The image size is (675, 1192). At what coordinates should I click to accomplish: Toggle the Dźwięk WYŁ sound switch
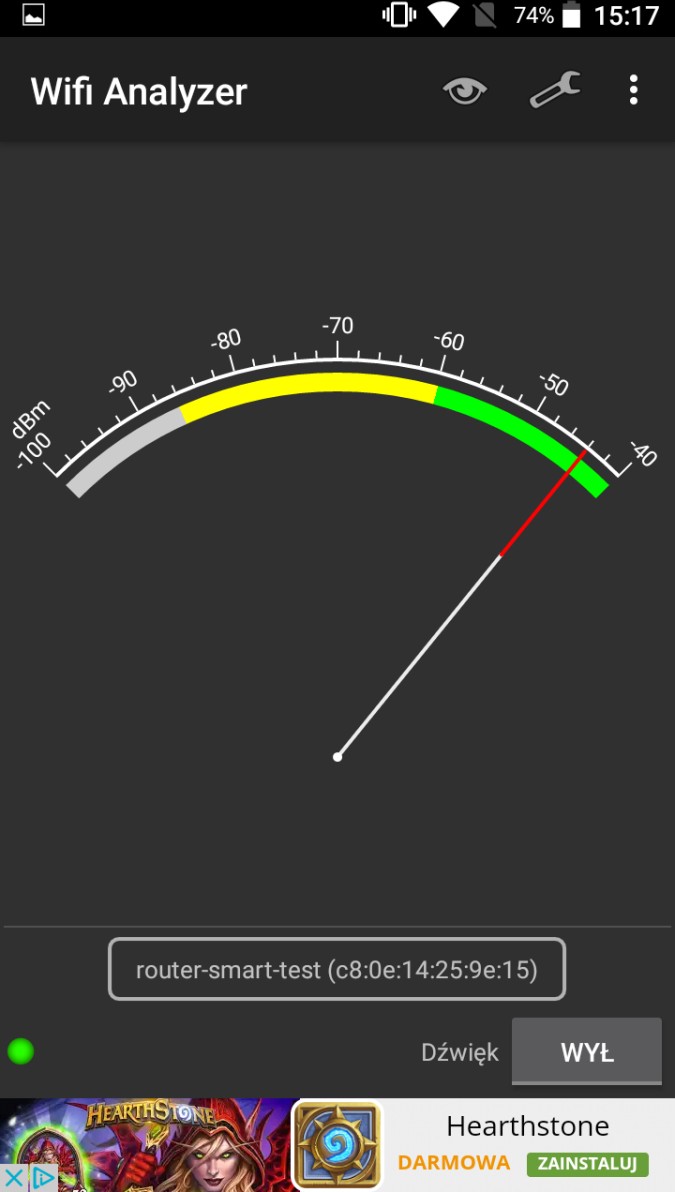pyautogui.click(x=587, y=1052)
